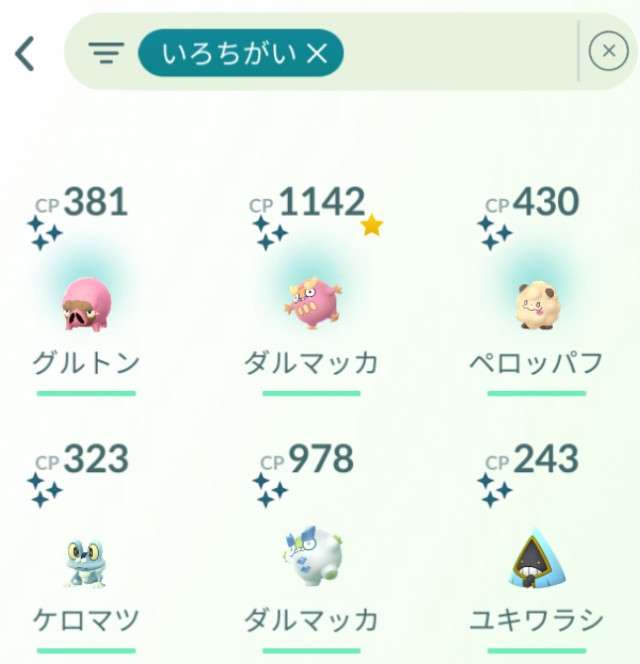This screenshot has height=664, width=640.
Task: Open the filter options icon
Action: 102,53
